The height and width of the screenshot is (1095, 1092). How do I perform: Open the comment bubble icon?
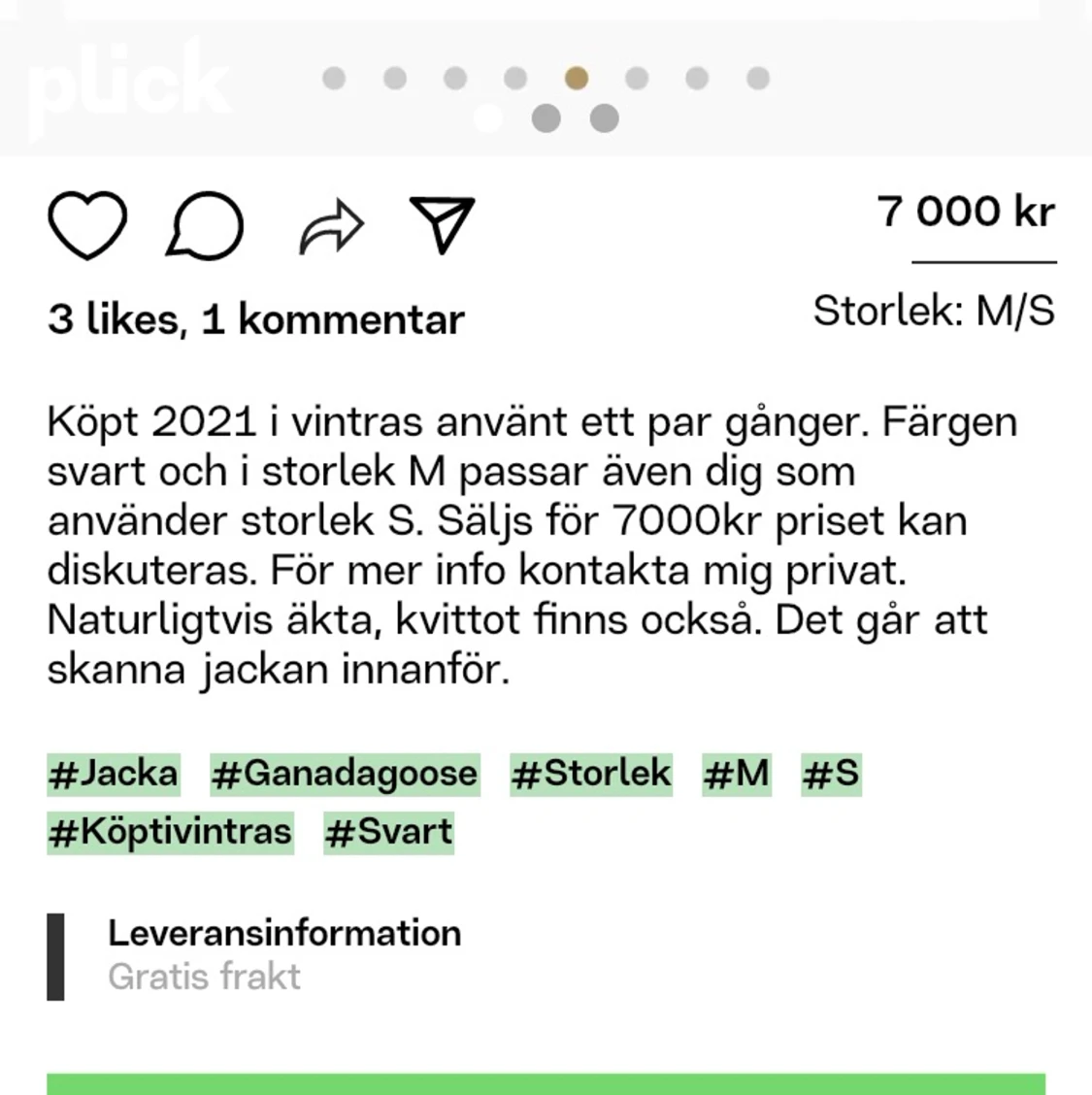coord(205,226)
